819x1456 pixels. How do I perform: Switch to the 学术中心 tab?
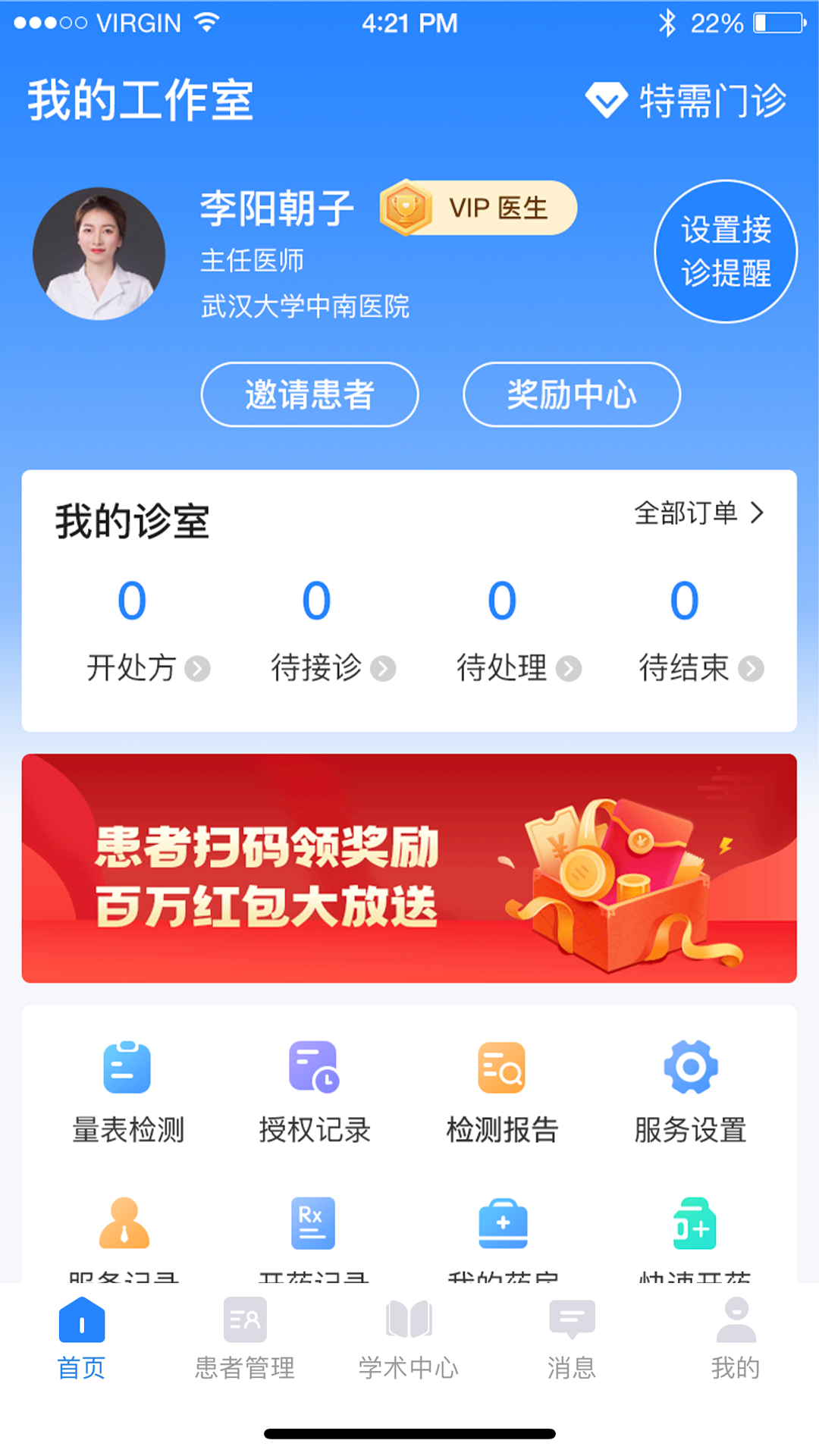[409, 1338]
